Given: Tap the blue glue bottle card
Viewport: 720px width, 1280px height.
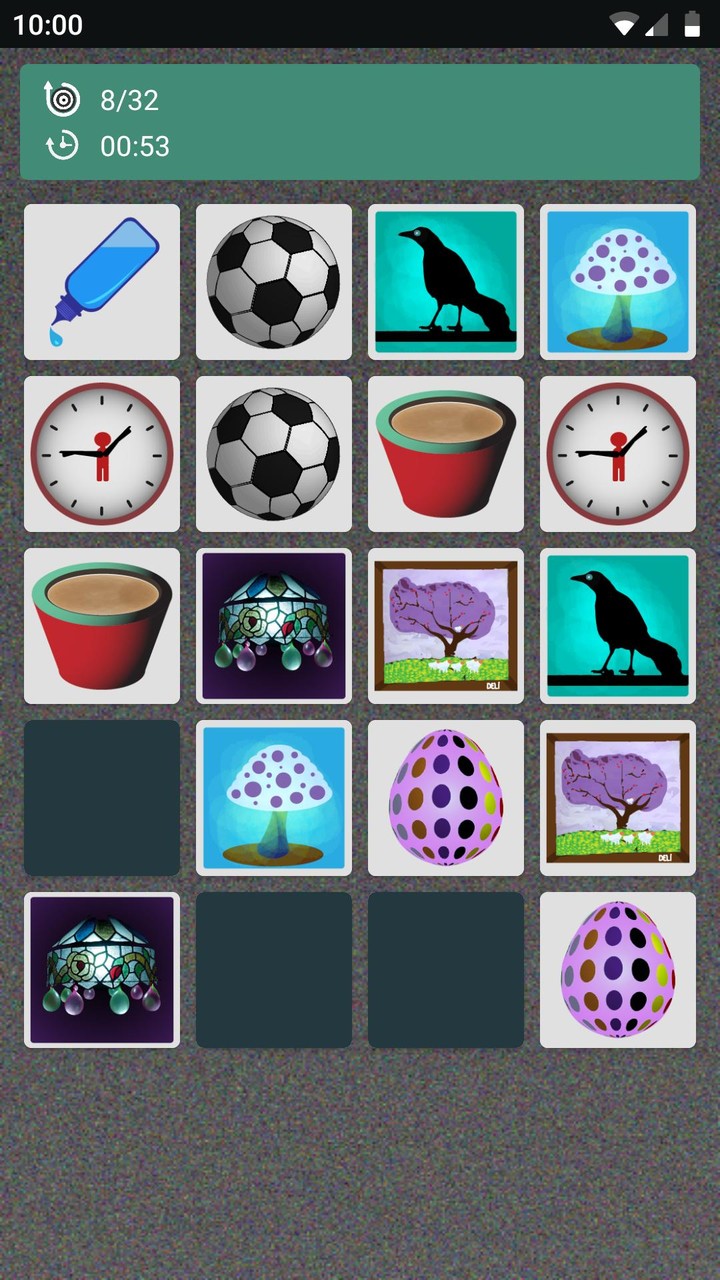Looking at the screenshot, I should (x=102, y=281).
